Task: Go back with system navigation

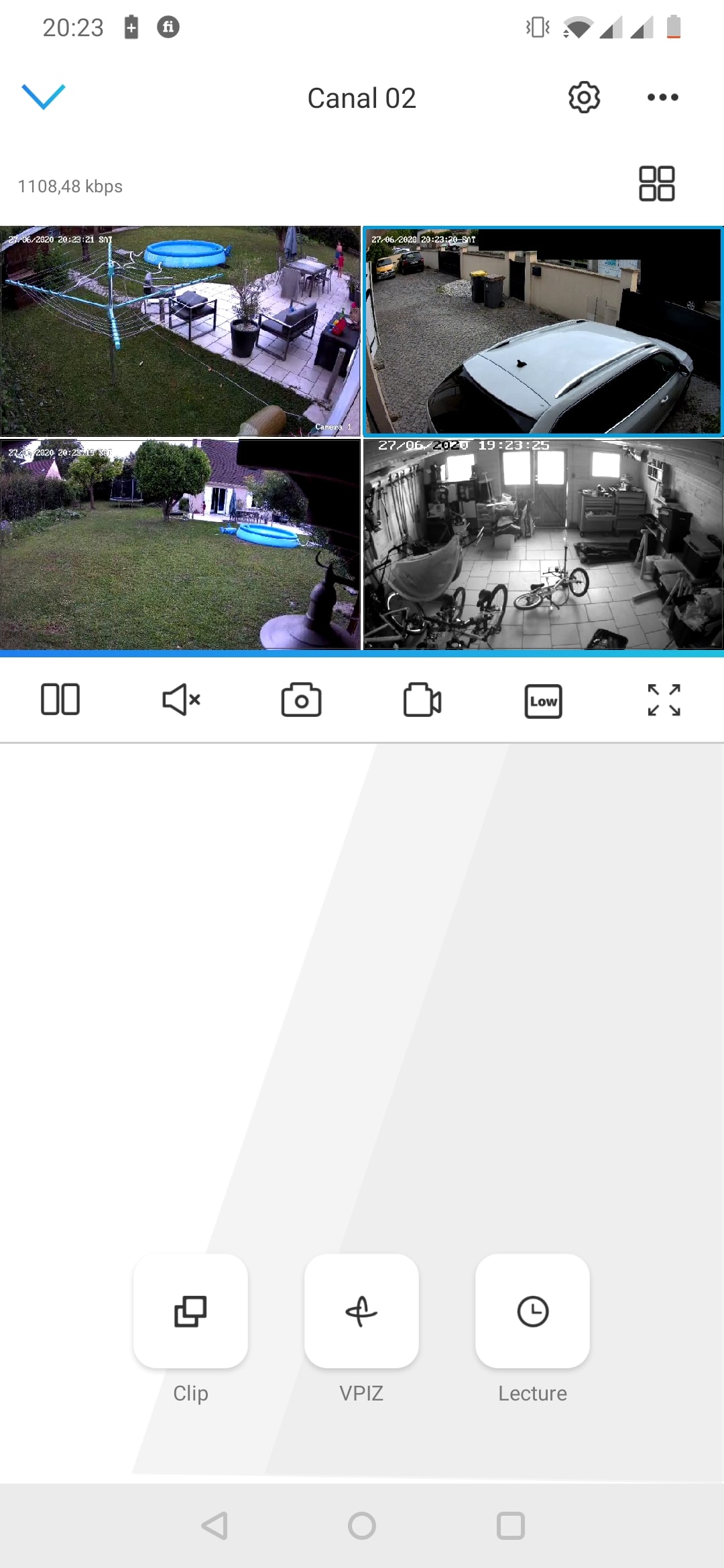Action: pyautogui.click(x=215, y=1526)
